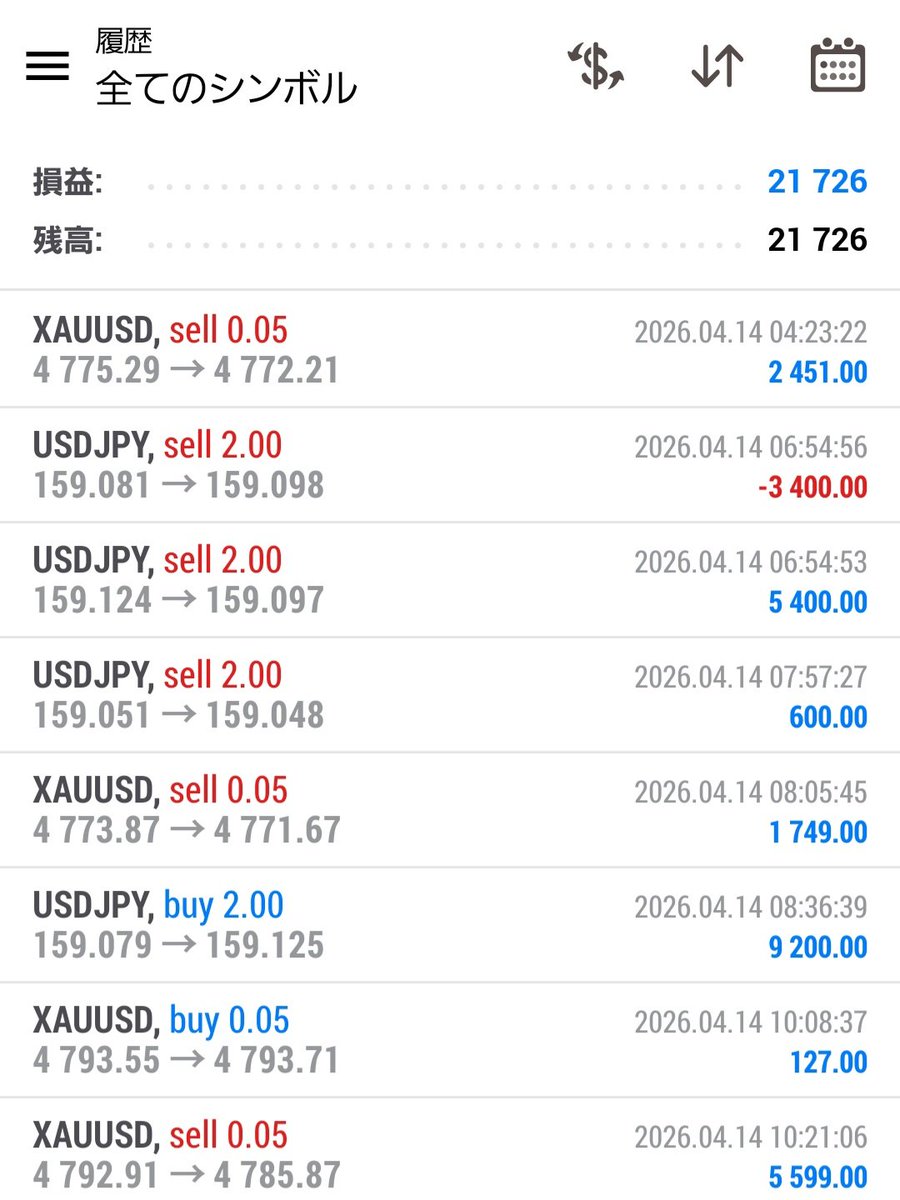This screenshot has width=900, height=1200.
Task: Expand the XAUUSD sell trade from 04:23:22
Action: [450, 350]
